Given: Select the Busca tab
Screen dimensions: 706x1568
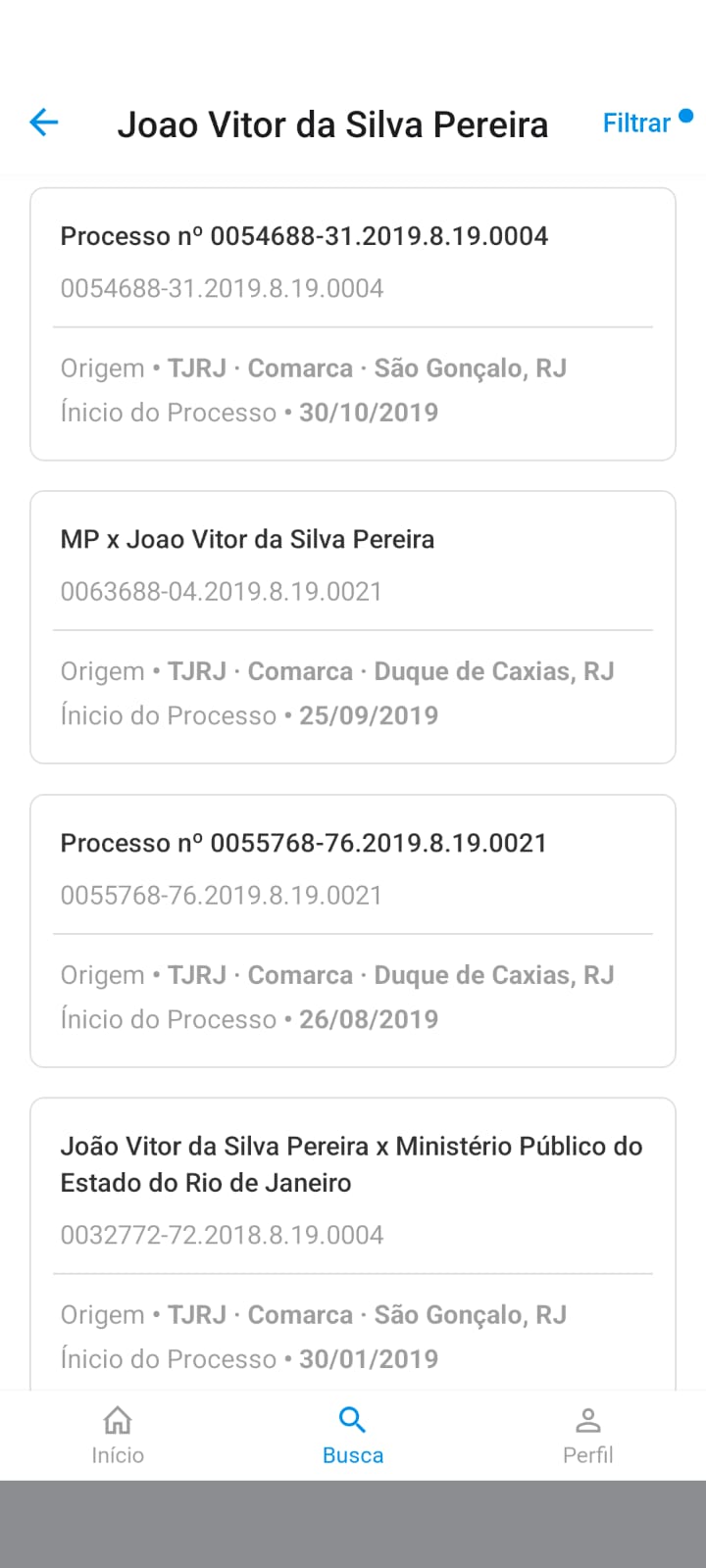Looking at the screenshot, I should [x=353, y=1435].
